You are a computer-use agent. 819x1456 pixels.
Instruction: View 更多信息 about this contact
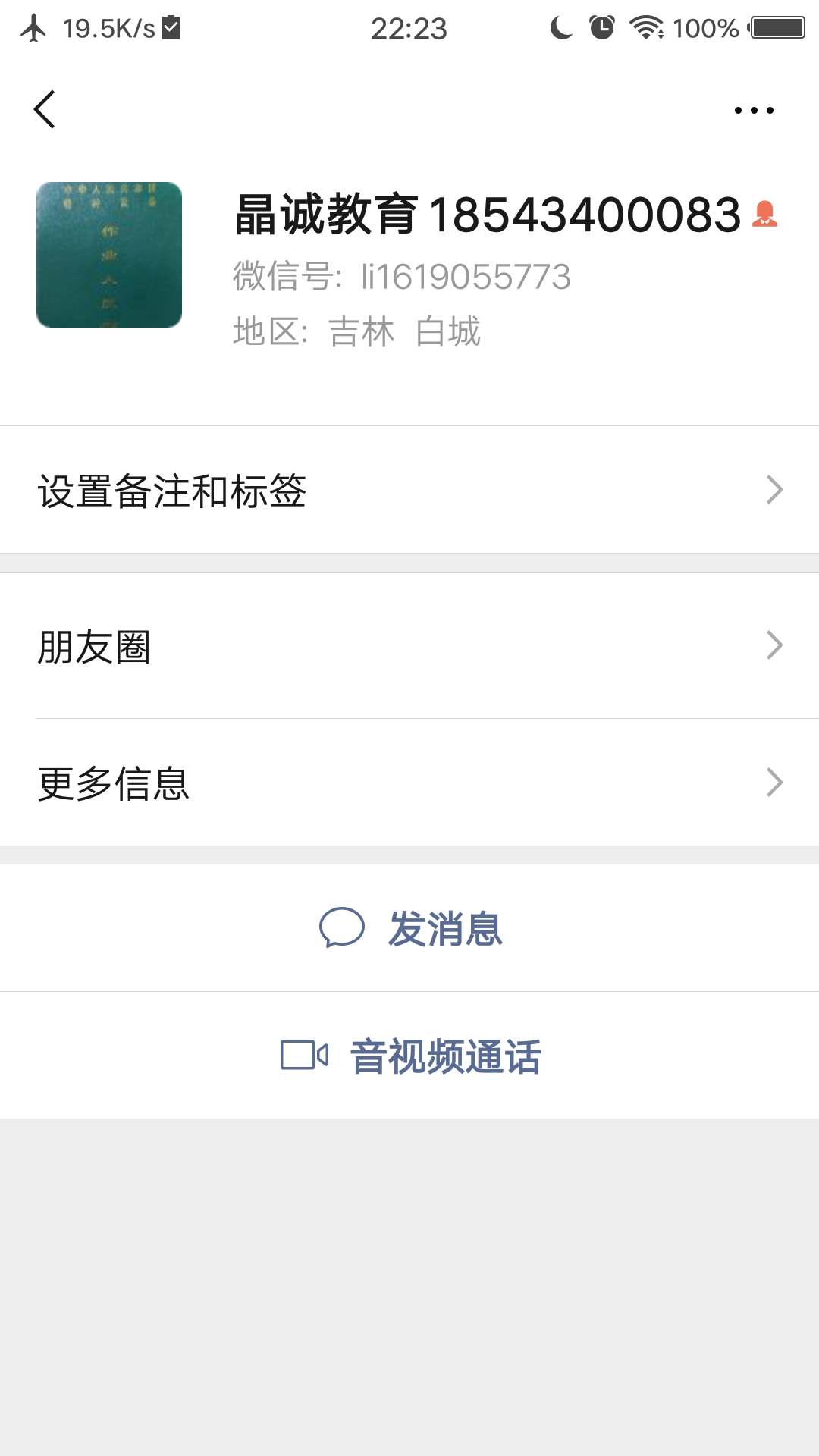(x=409, y=783)
